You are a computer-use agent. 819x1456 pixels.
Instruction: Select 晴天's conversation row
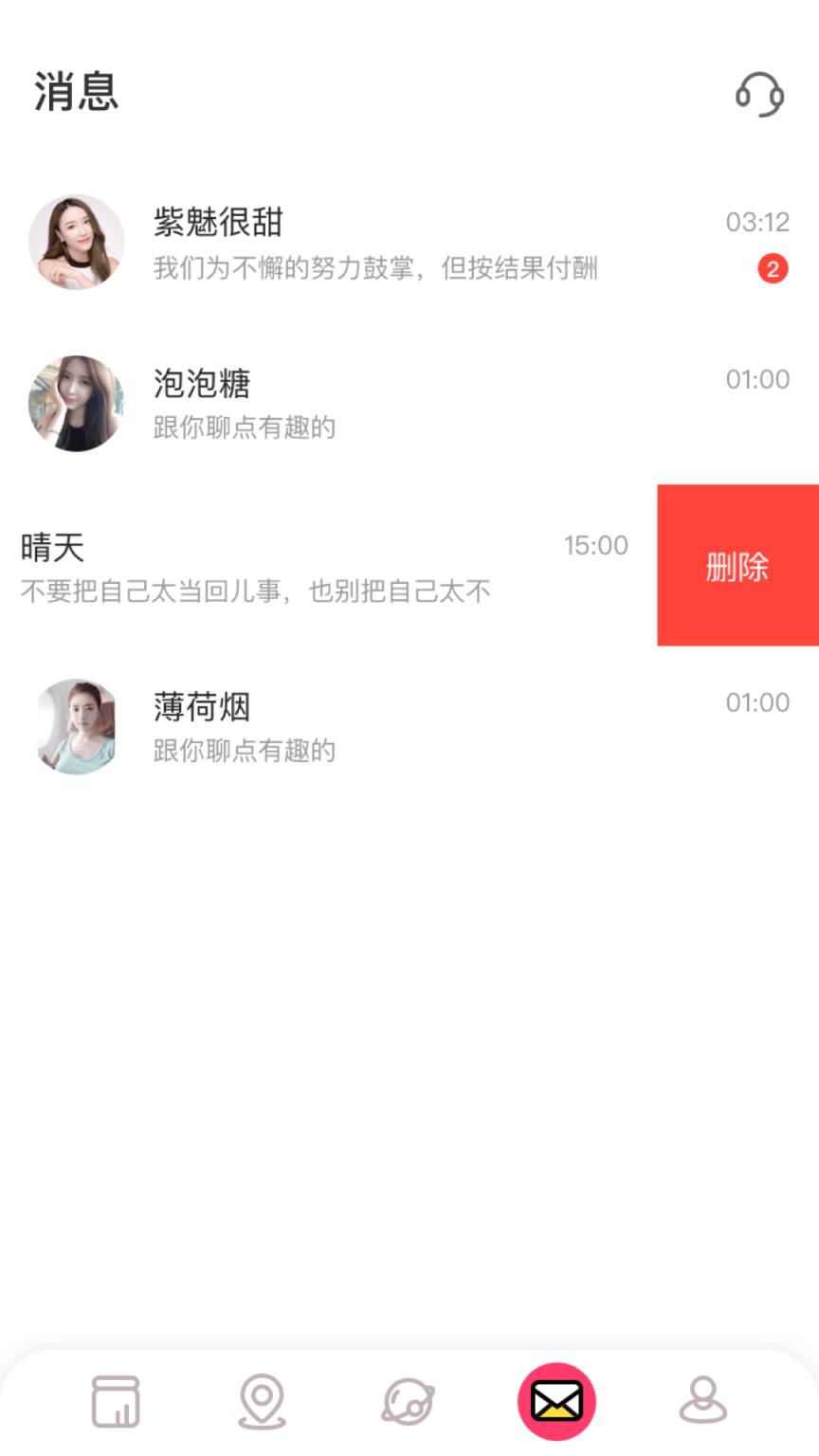(284, 565)
